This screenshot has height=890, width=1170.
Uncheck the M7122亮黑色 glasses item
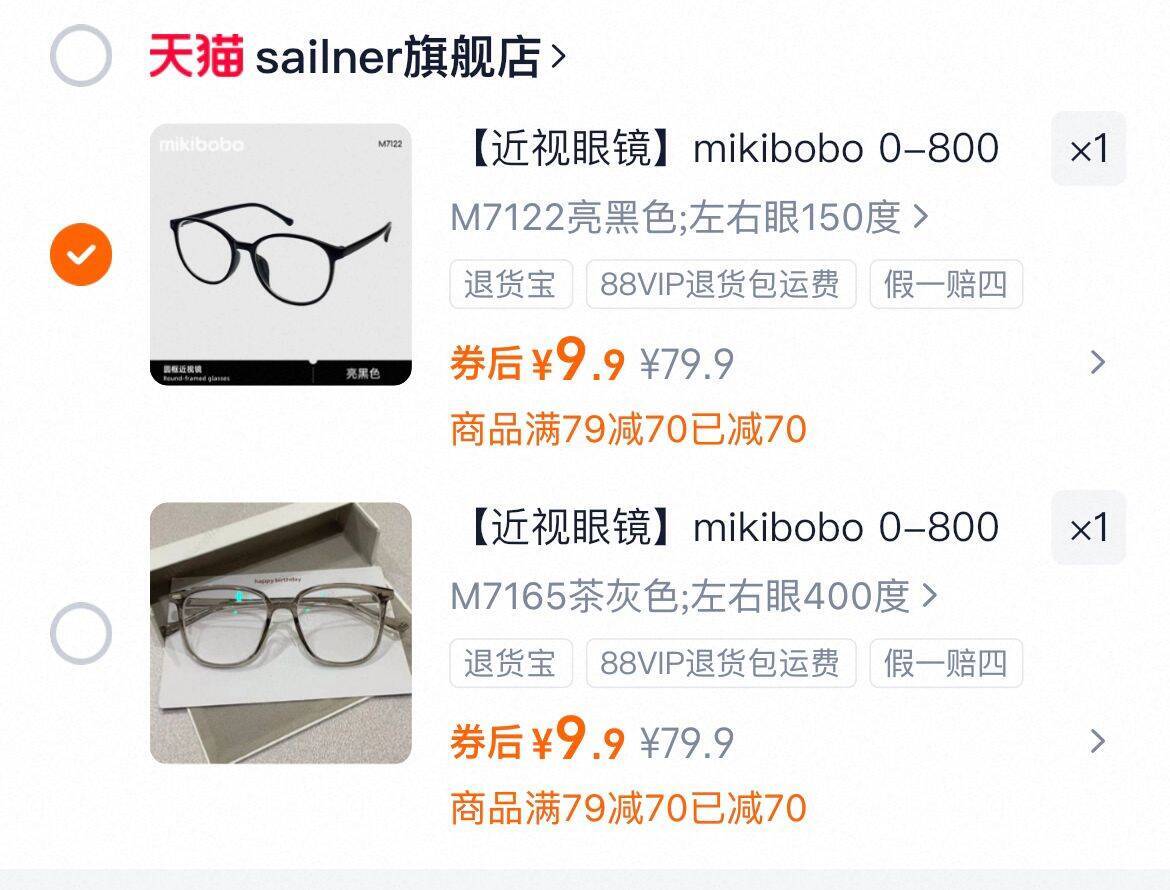pyautogui.click(x=81, y=256)
